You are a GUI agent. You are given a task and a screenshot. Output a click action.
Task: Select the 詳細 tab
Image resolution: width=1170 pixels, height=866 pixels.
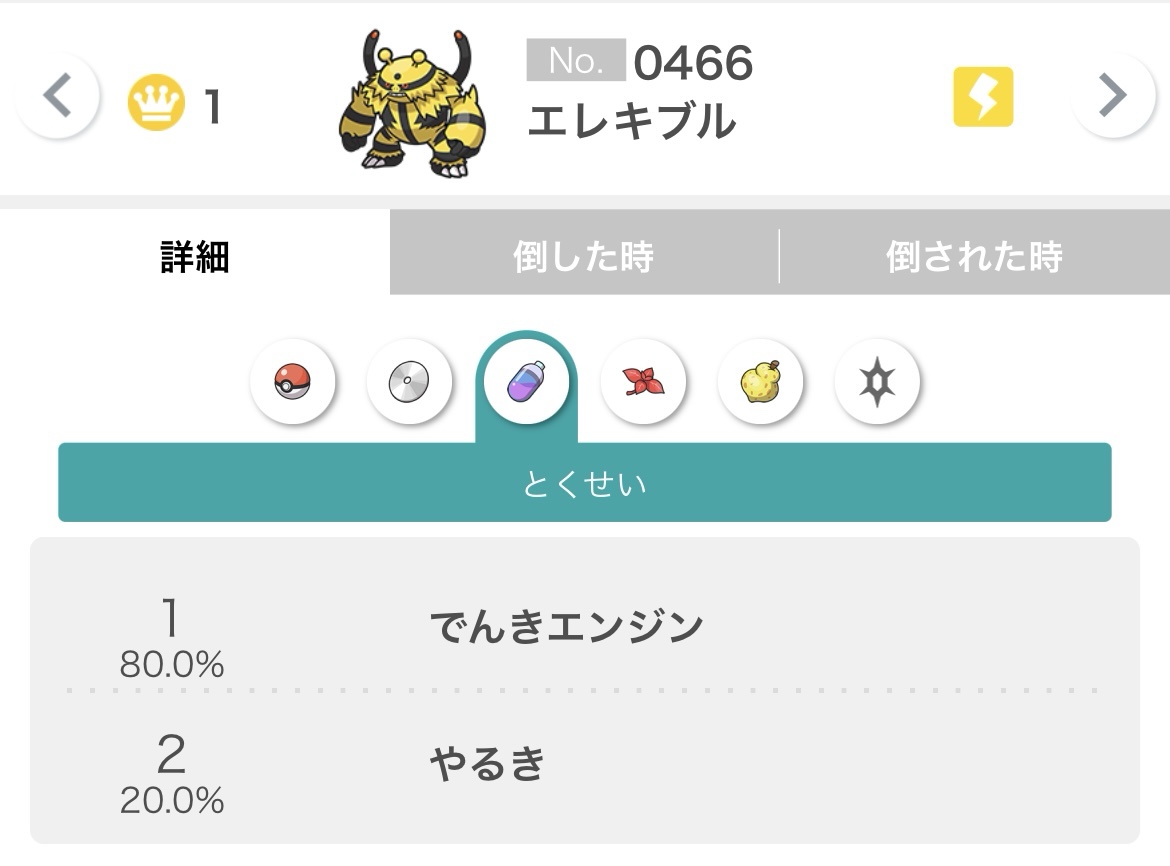tap(195, 257)
